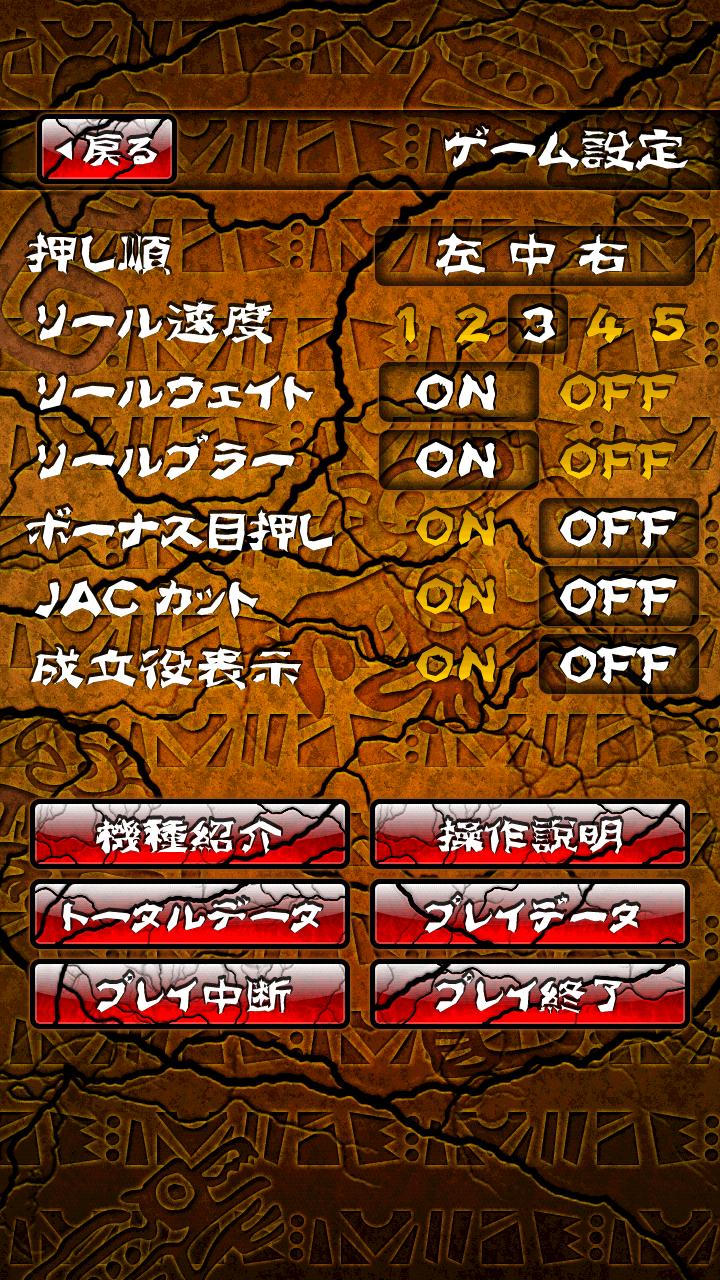View トータルデータ total data

[x=190, y=914]
